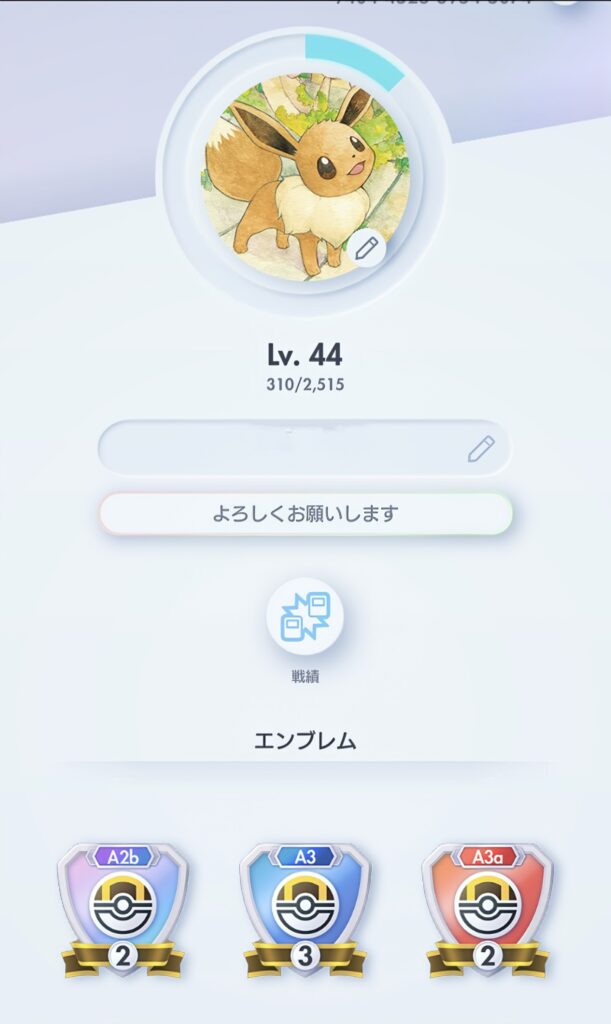
Task: Edit the Eevee profile icon
Action: pos(366,247)
